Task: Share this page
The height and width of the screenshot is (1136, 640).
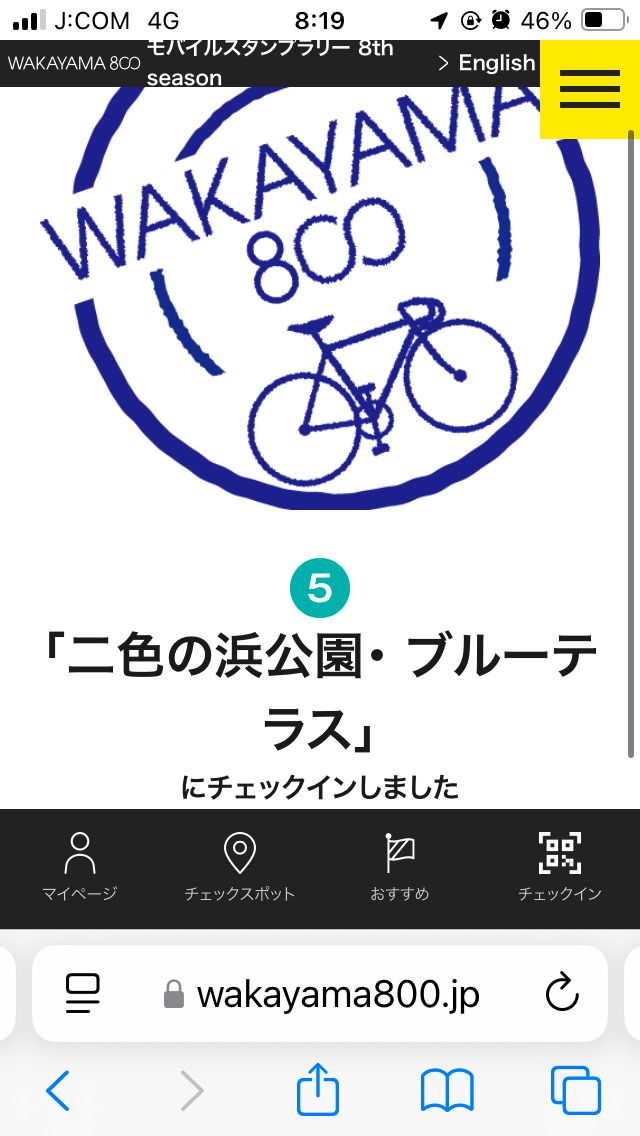Action: (x=318, y=1090)
